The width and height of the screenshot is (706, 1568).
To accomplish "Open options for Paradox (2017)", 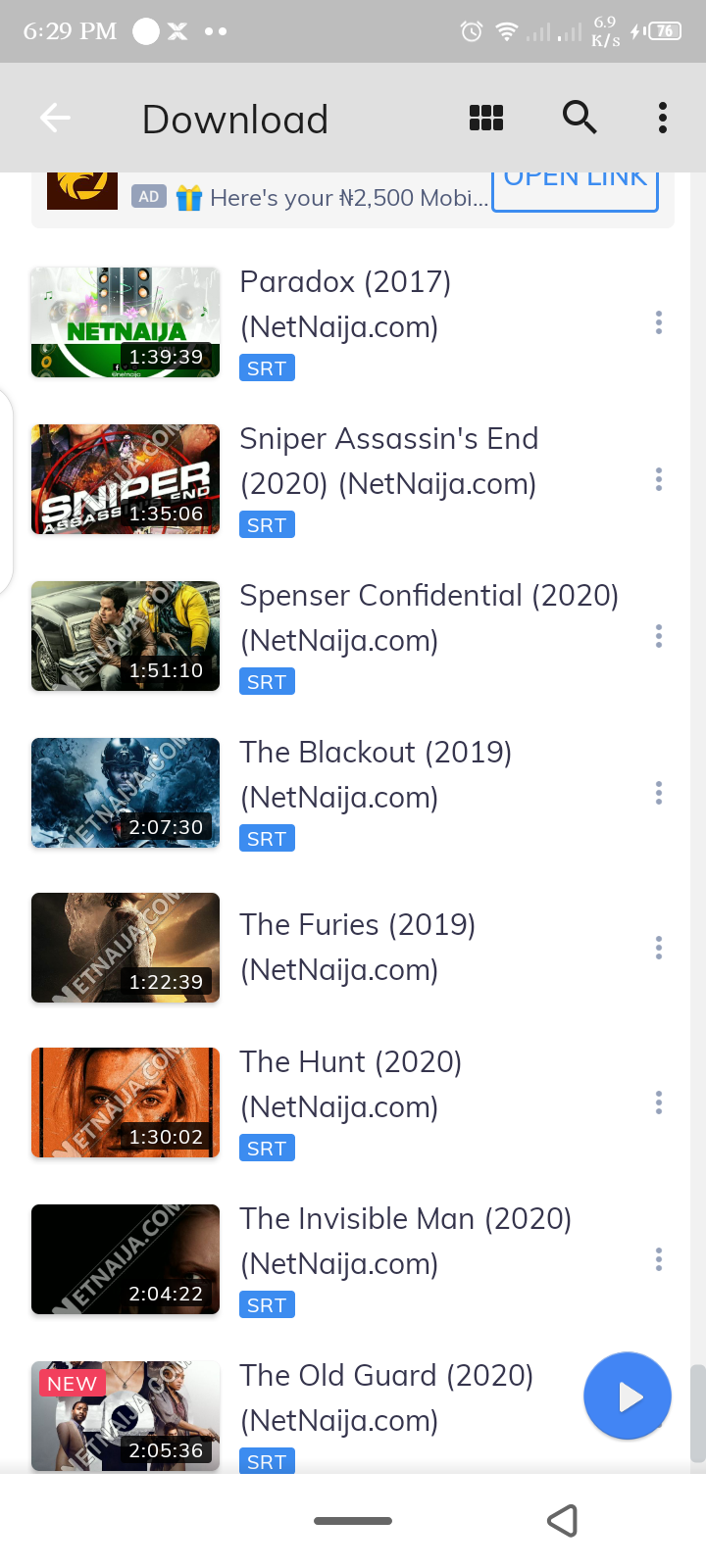I will 659,322.
